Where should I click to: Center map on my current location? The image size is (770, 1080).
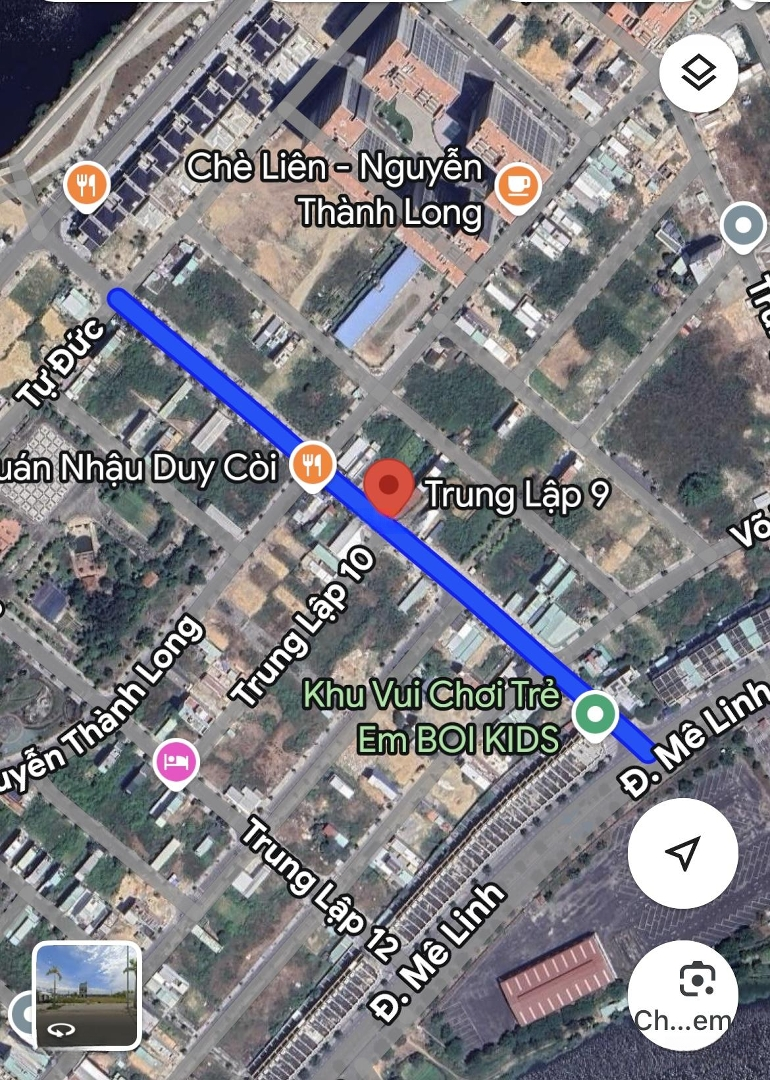(x=683, y=853)
